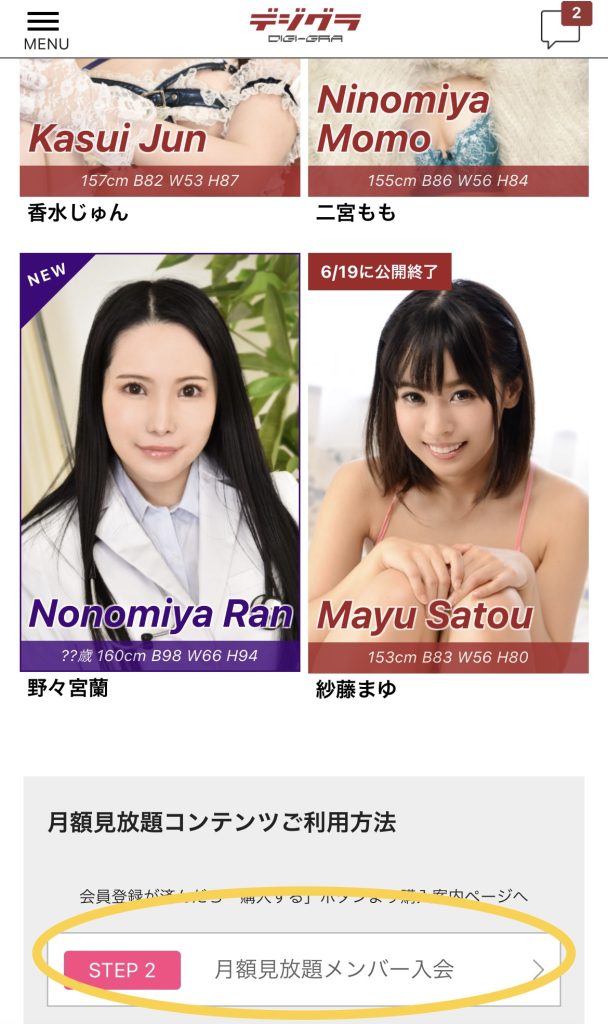This screenshot has height=1024, width=608.
Task: Open the chat messages icon
Action: coord(560,29)
